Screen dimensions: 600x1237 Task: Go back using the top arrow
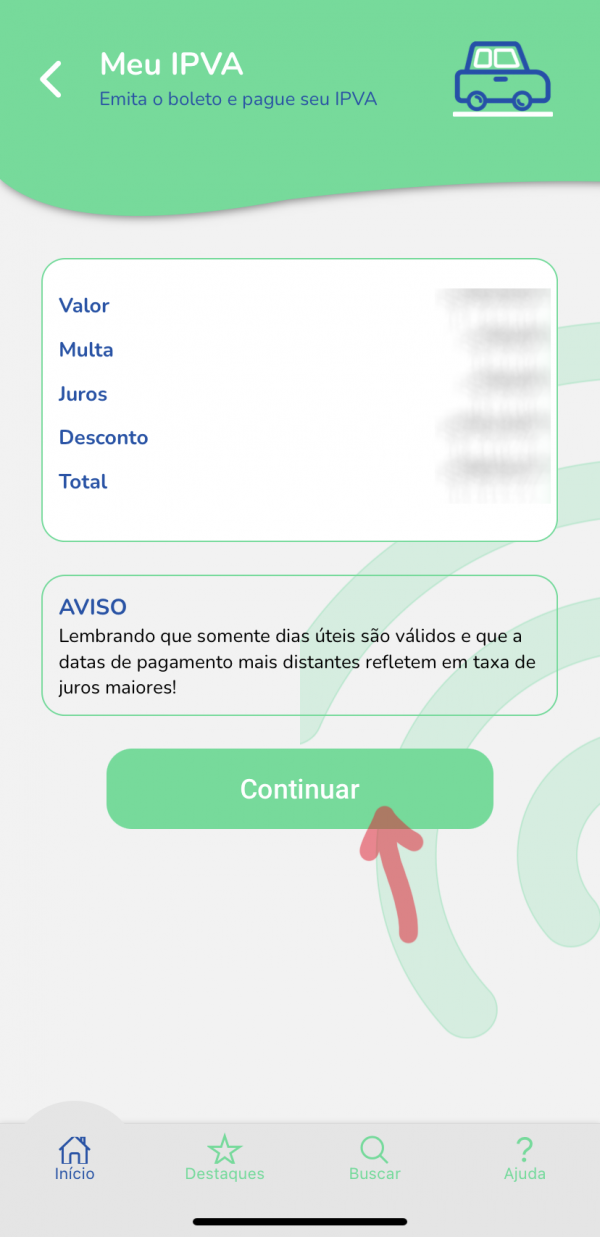click(51, 79)
